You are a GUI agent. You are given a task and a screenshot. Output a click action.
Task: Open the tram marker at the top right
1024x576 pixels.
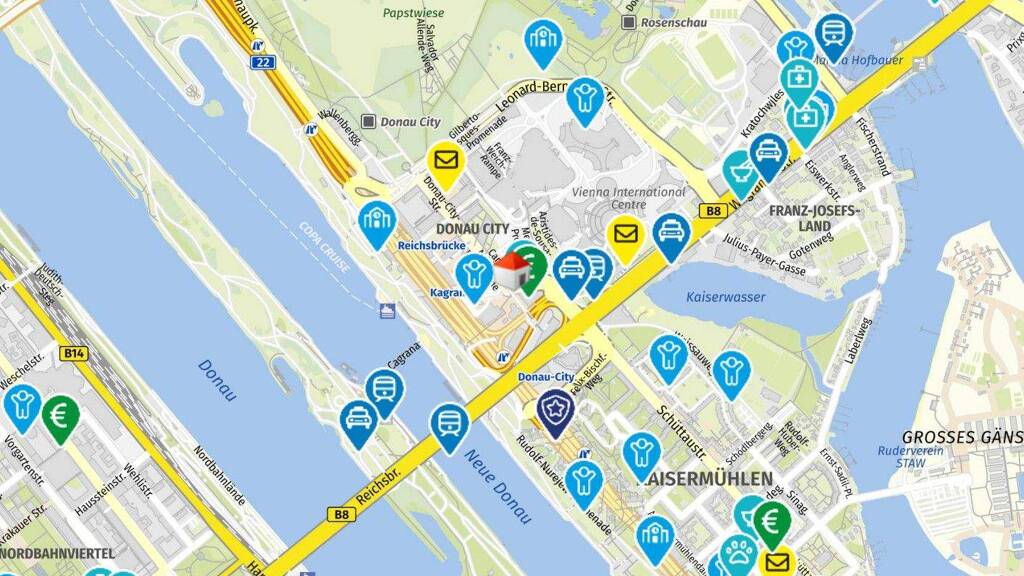[x=834, y=37]
